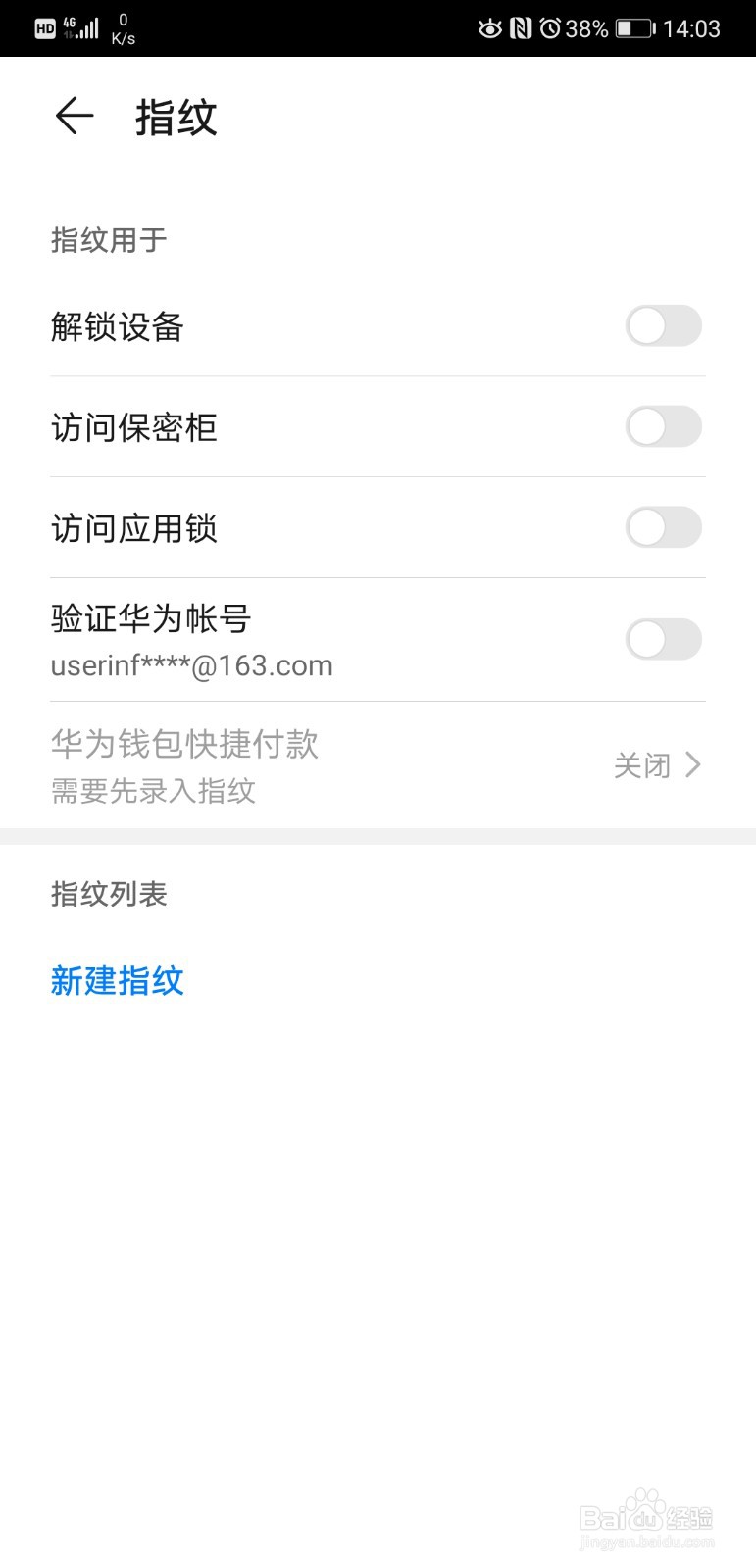Click the battery indicator showing 38%
The width and height of the screenshot is (756, 1568).
(x=630, y=27)
